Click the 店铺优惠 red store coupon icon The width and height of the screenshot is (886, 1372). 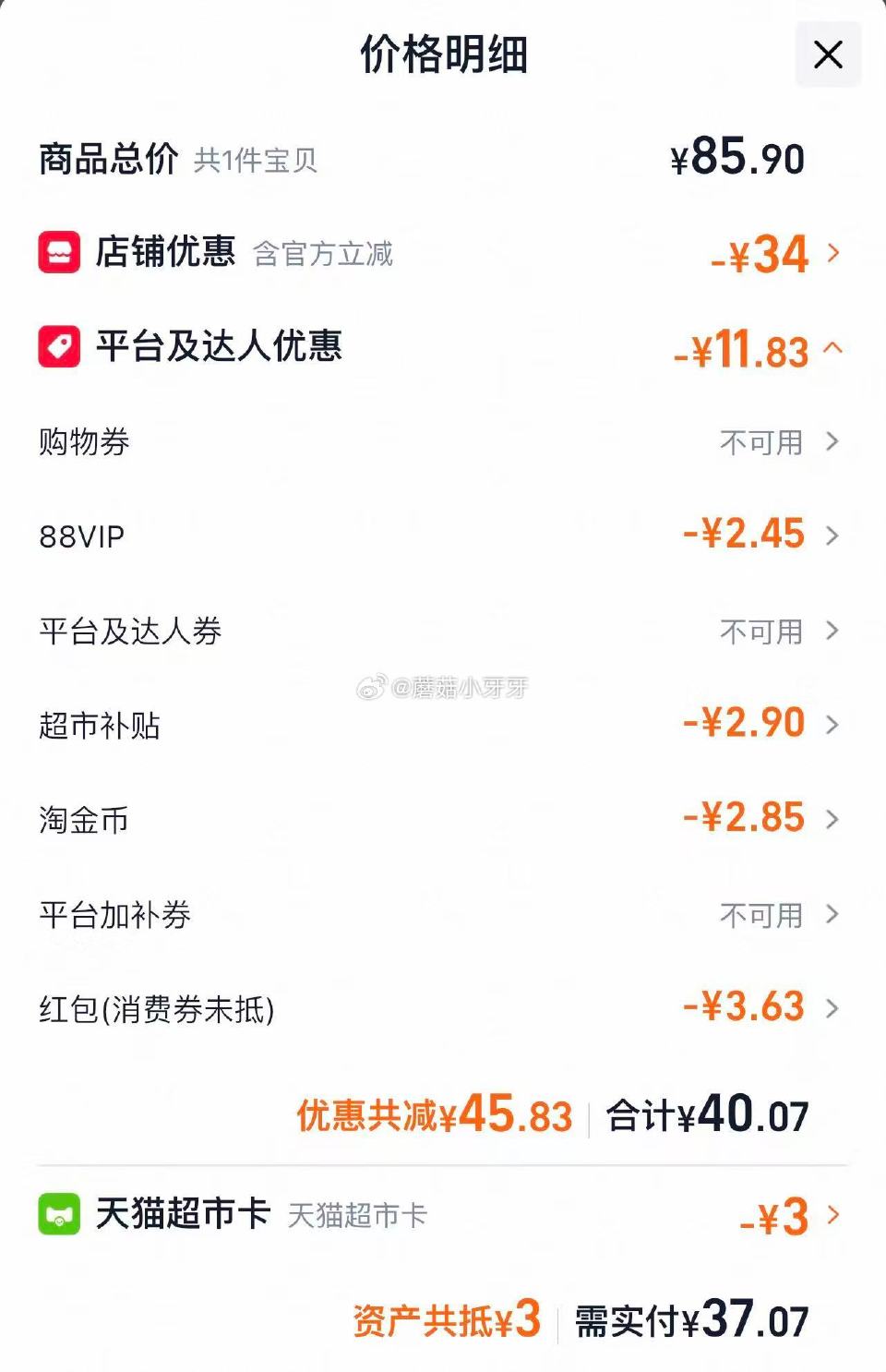tap(58, 252)
